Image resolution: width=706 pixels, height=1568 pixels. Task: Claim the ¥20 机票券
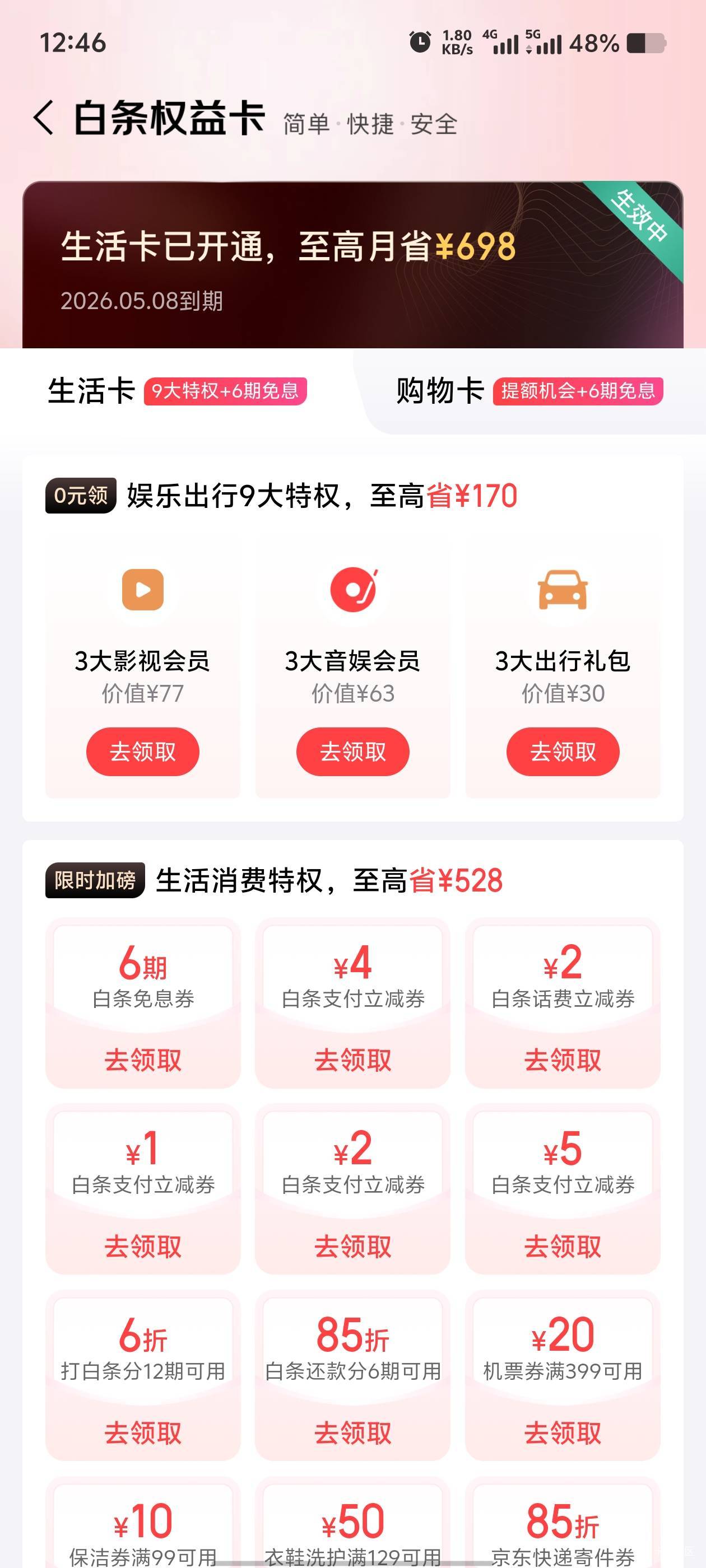point(563,1432)
